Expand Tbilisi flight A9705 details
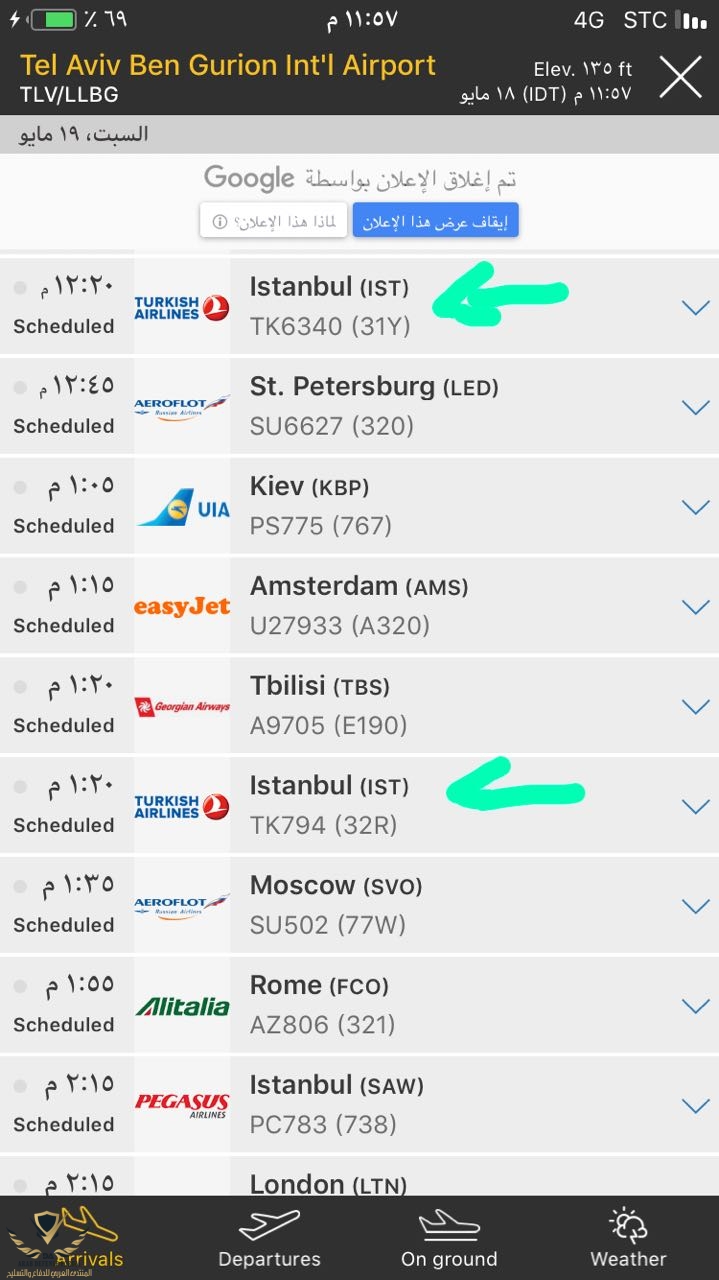 click(x=695, y=707)
